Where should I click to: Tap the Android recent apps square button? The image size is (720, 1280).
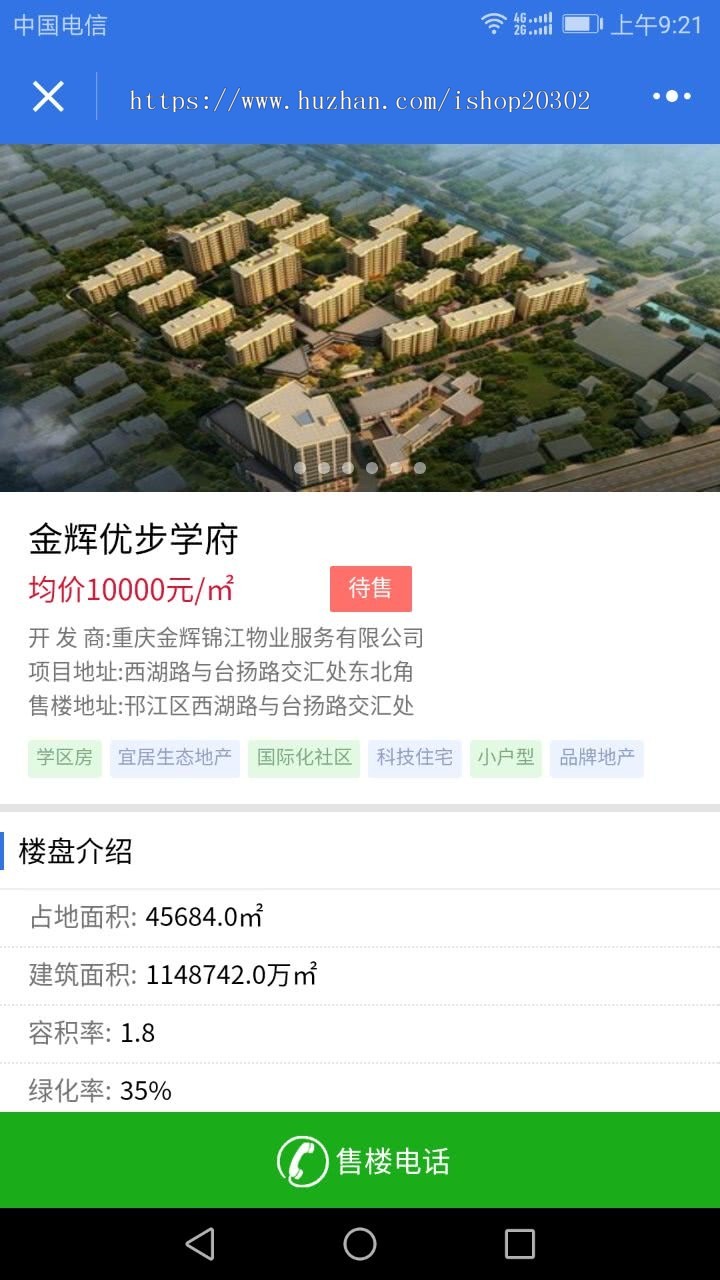pos(518,1243)
